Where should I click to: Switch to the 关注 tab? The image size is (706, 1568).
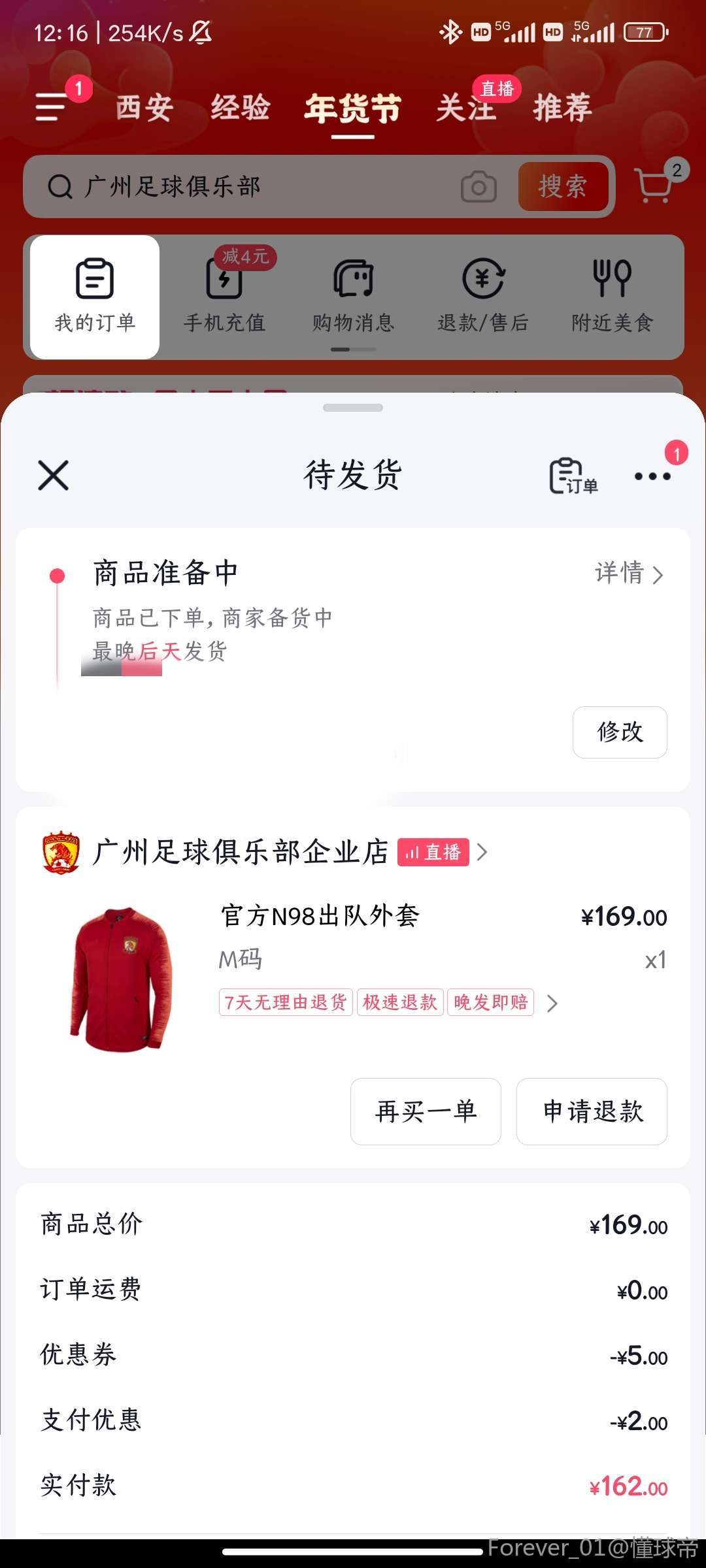pos(465,108)
